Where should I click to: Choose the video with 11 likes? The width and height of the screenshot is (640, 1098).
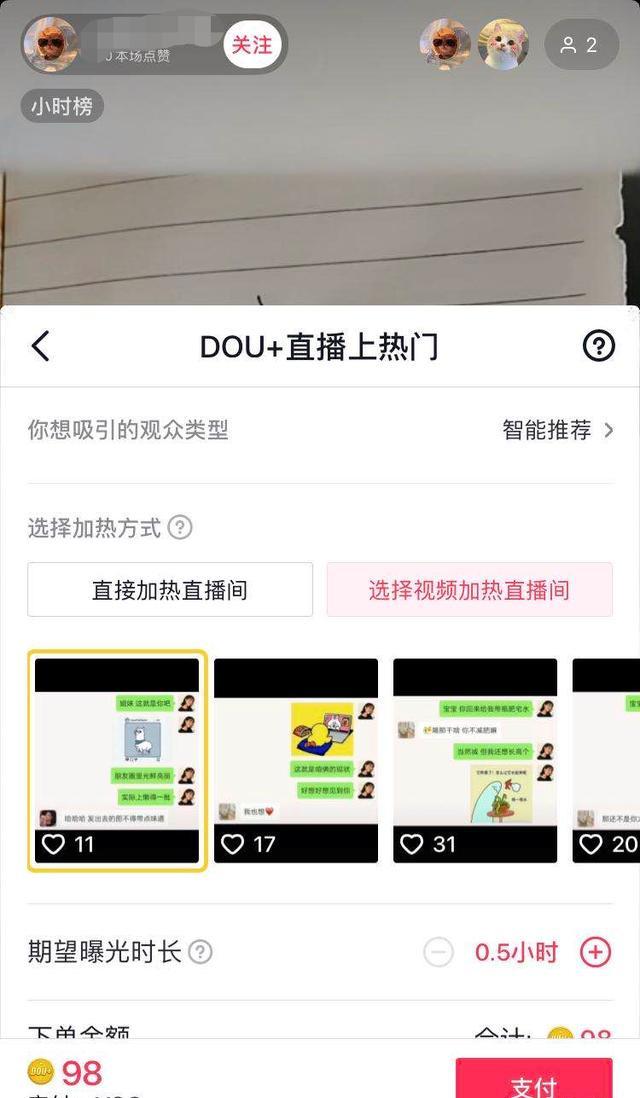[x=117, y=760]
